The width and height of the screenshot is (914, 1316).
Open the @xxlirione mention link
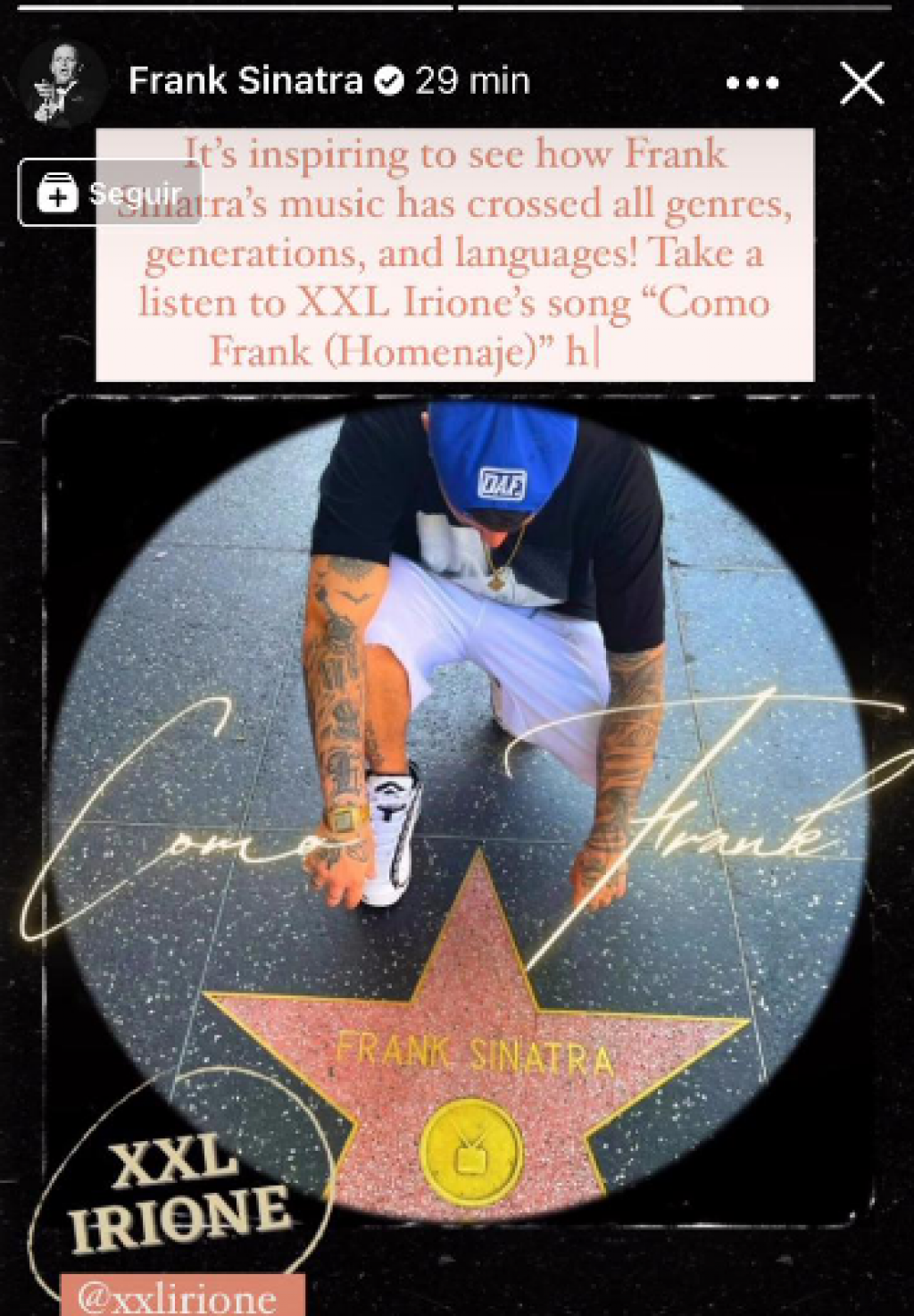tap(179, 1296)
